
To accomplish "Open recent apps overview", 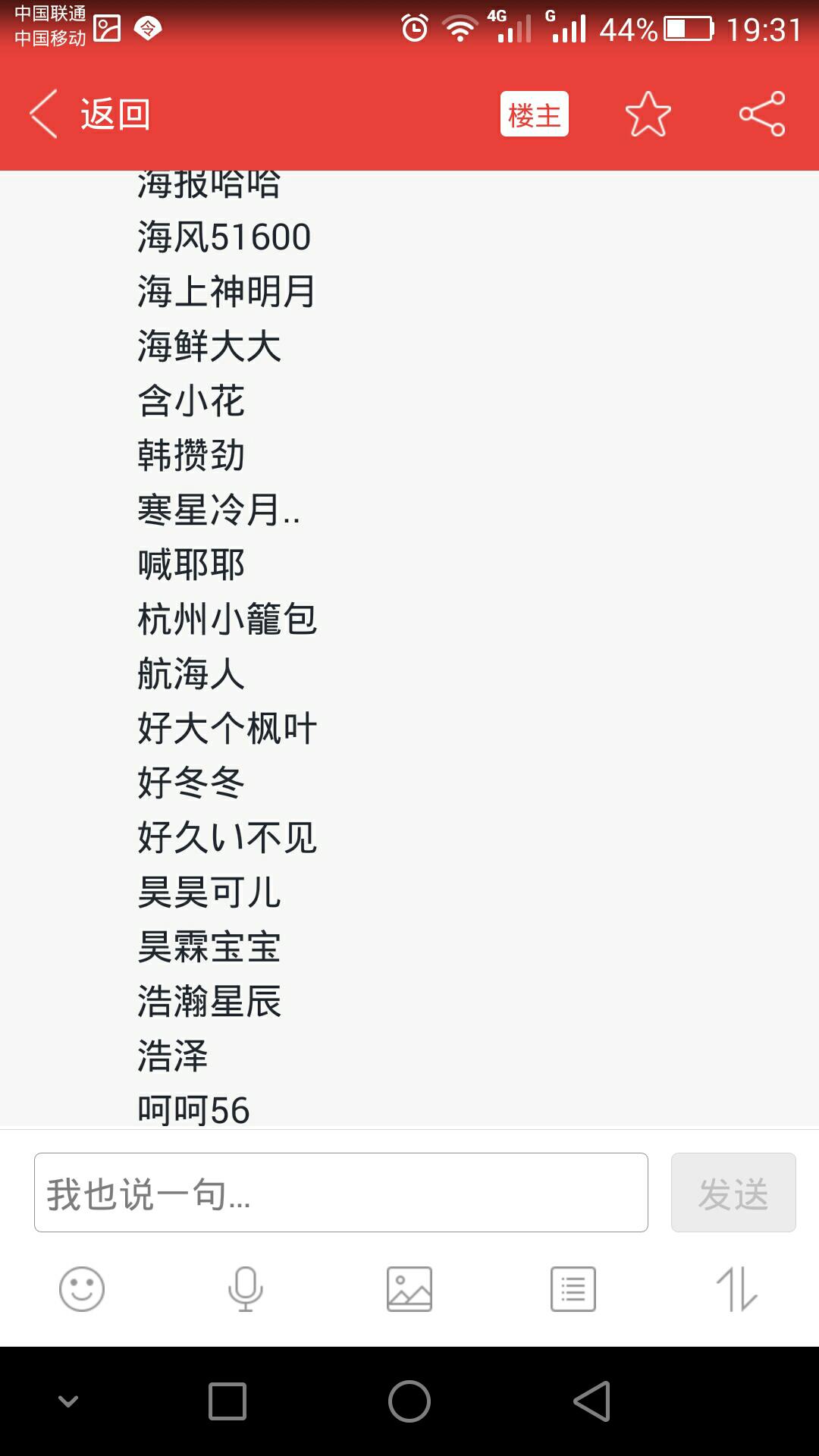I will tap(227, 1401).
